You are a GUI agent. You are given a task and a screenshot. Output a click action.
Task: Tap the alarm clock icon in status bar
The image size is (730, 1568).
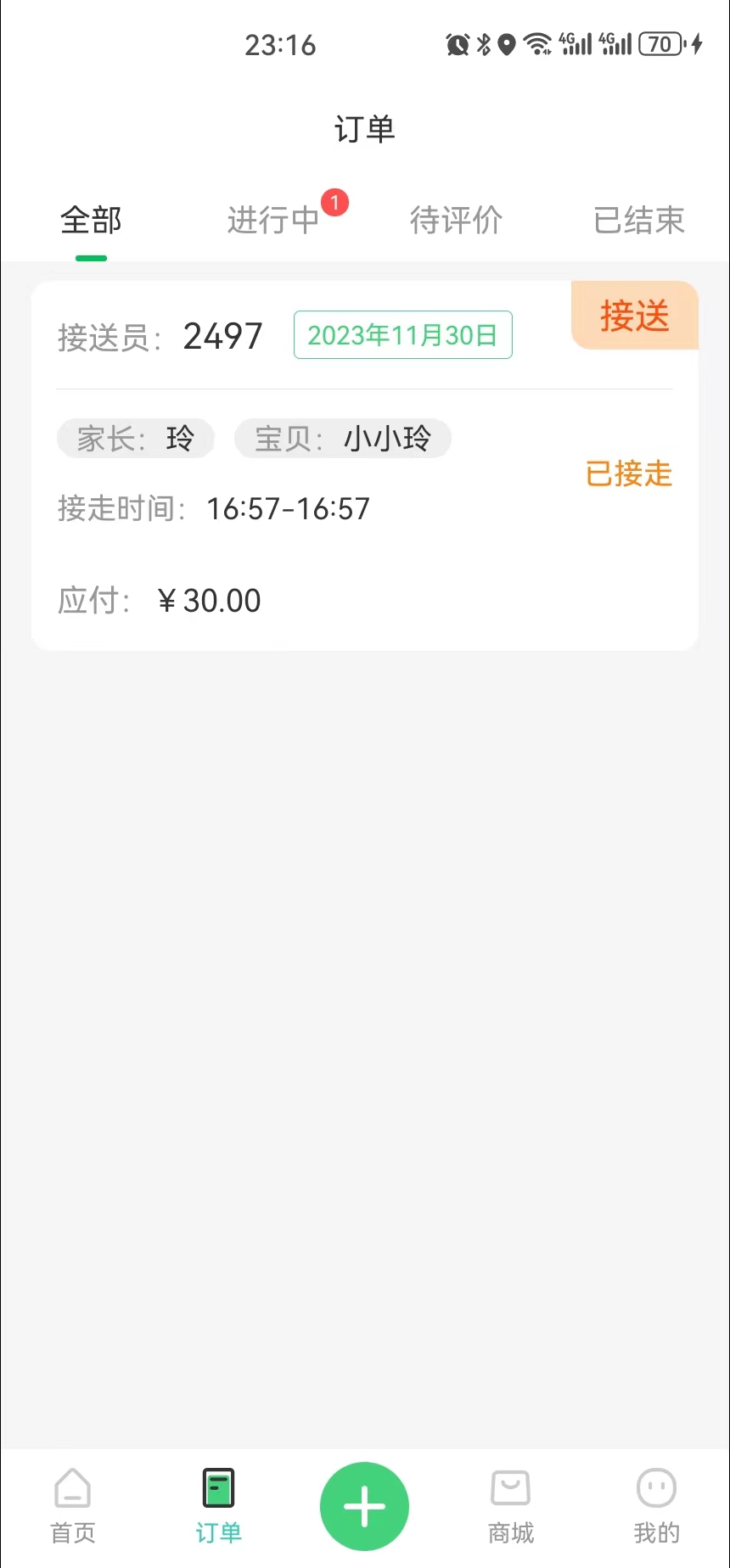click(x=457, y=44)
